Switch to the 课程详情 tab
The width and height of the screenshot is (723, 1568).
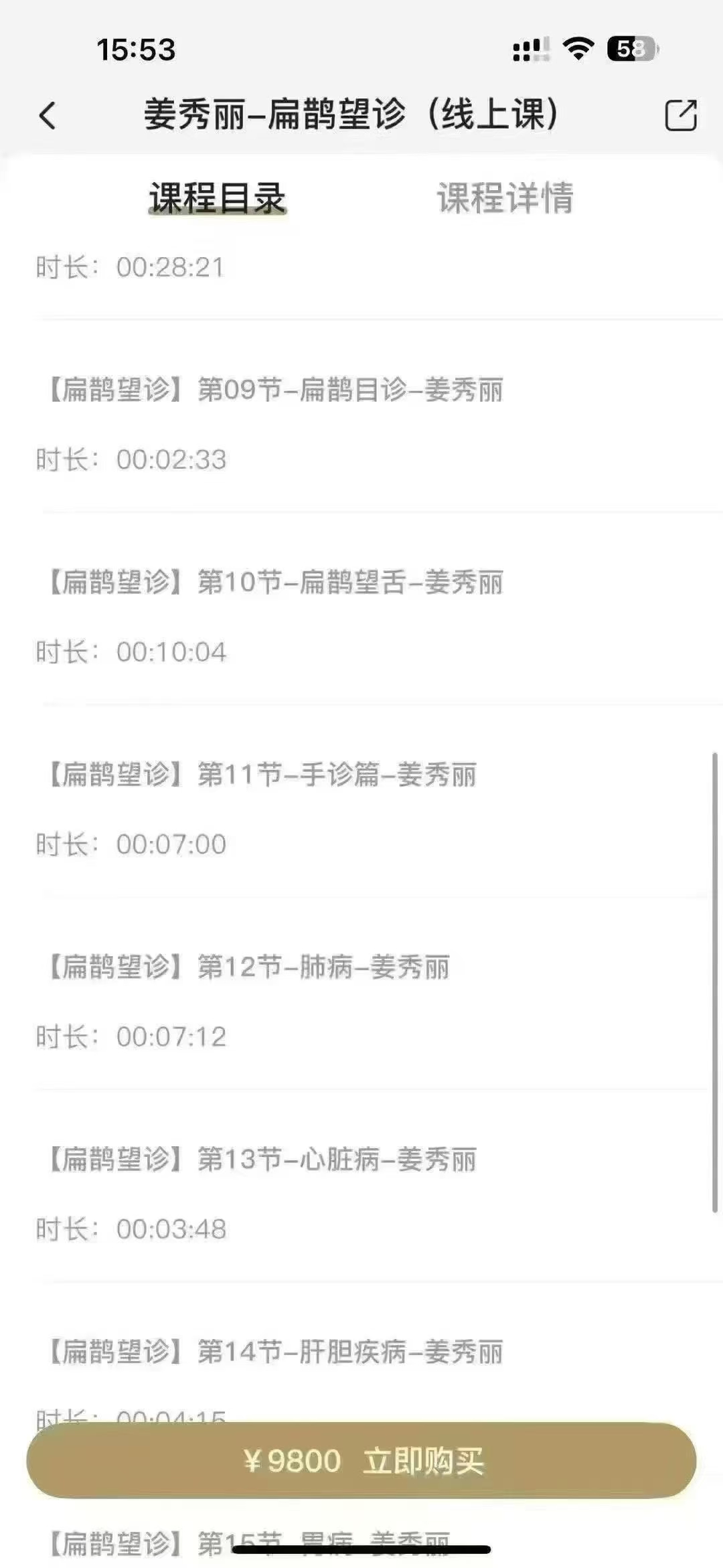click(x=505, y=198)
